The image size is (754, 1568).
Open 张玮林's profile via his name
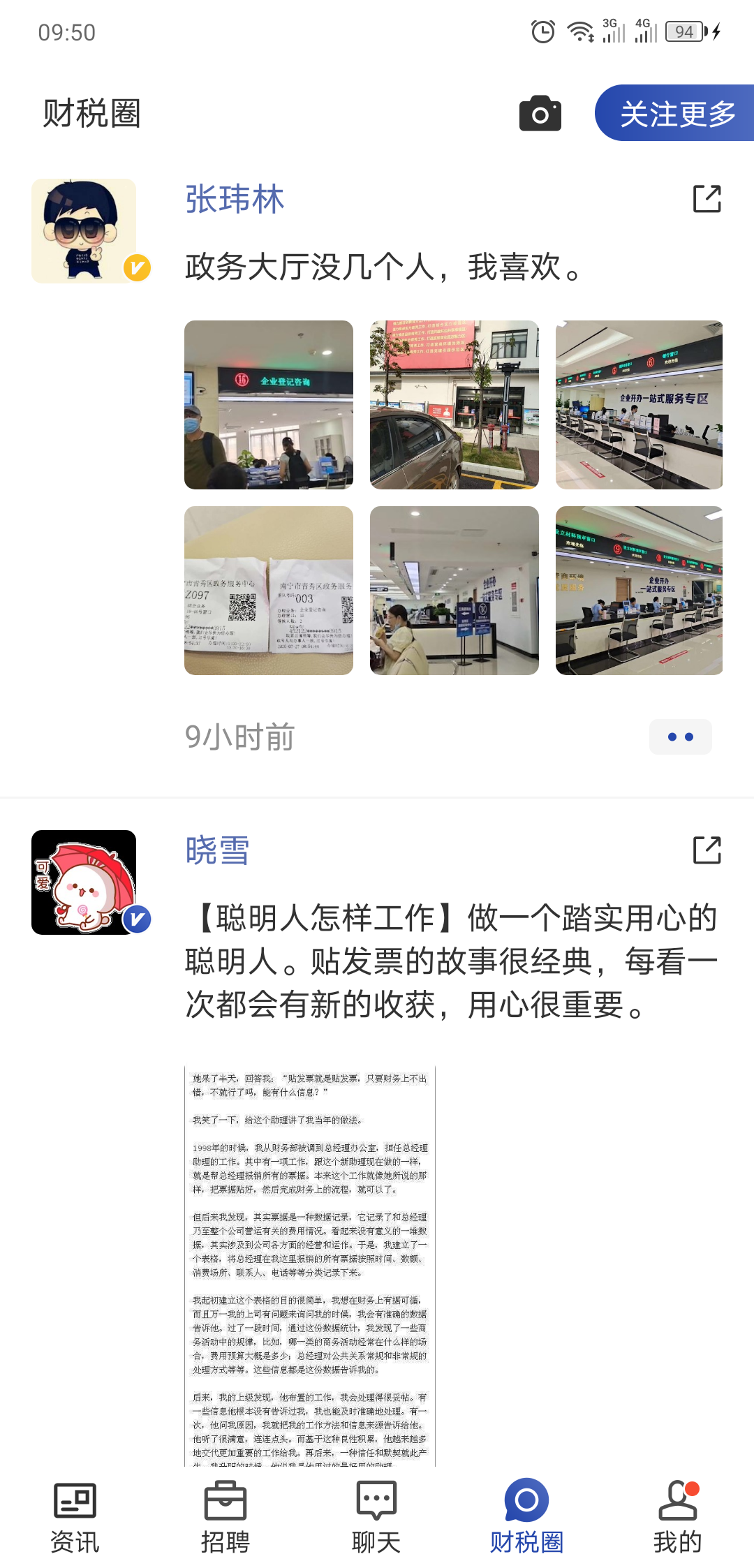234,200
